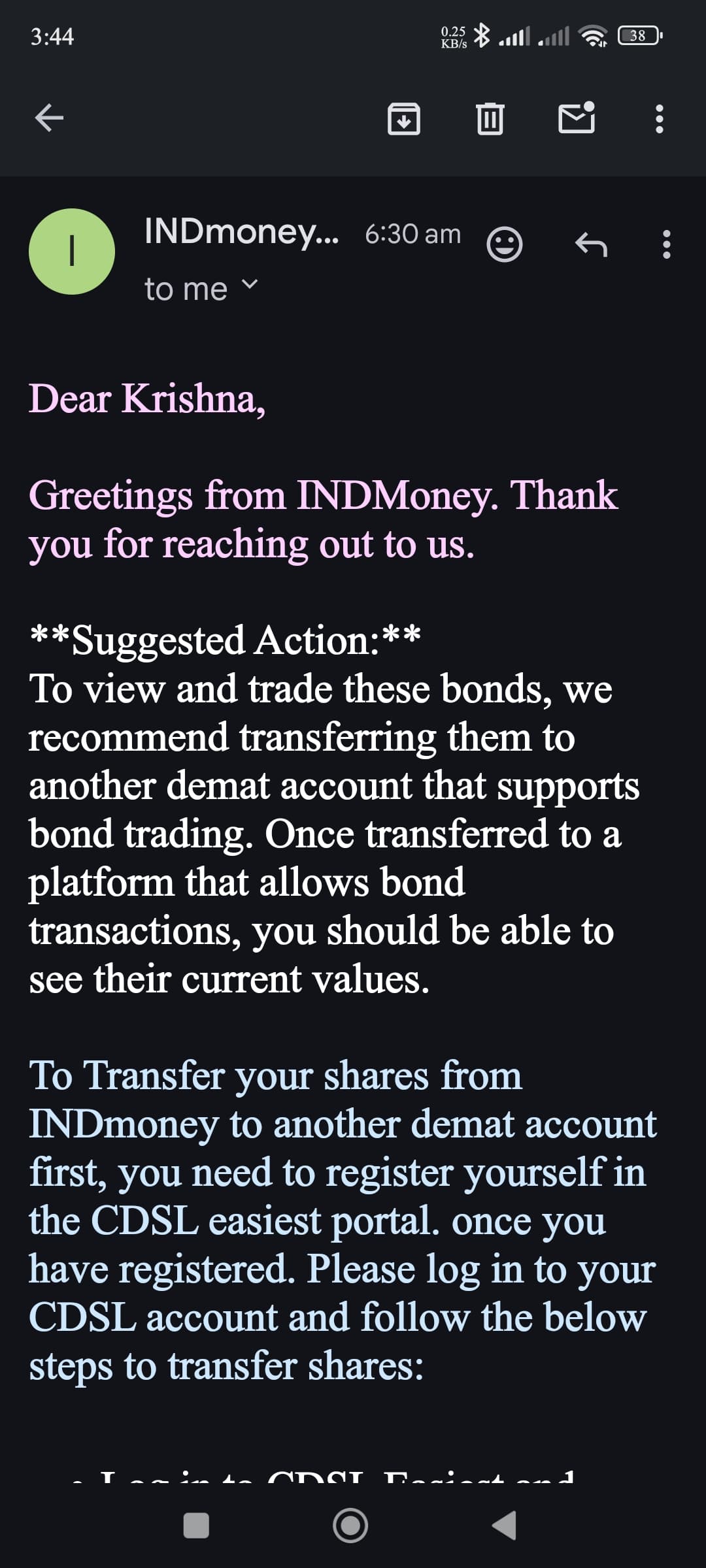The height and width of the screenshot is (1568, 706).
Task: Go back to the inbox
Action: (49, 118)
